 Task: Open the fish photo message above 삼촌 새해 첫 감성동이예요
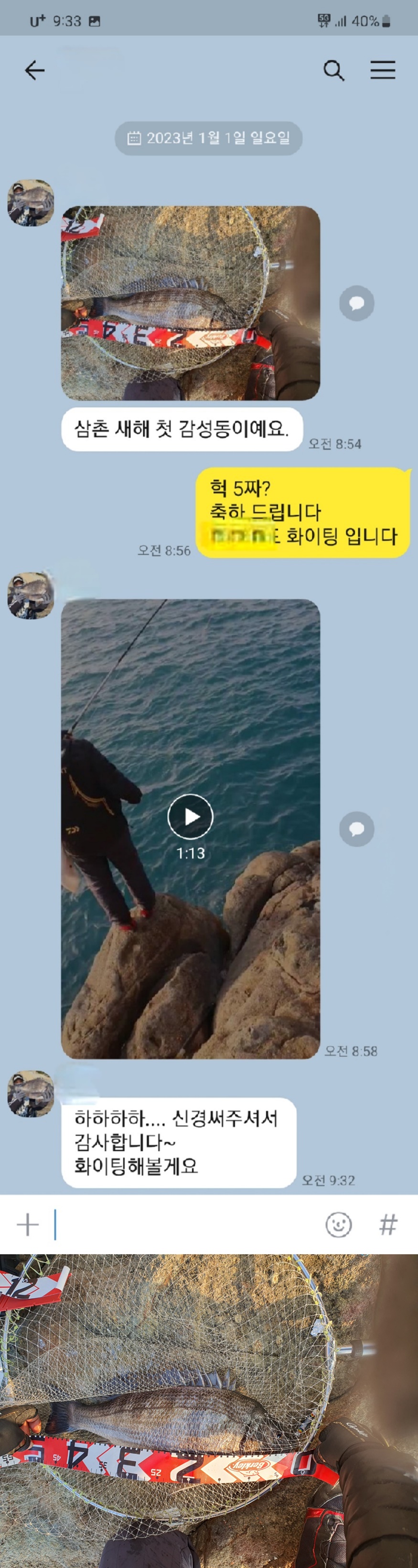click(x=191, y=303)
